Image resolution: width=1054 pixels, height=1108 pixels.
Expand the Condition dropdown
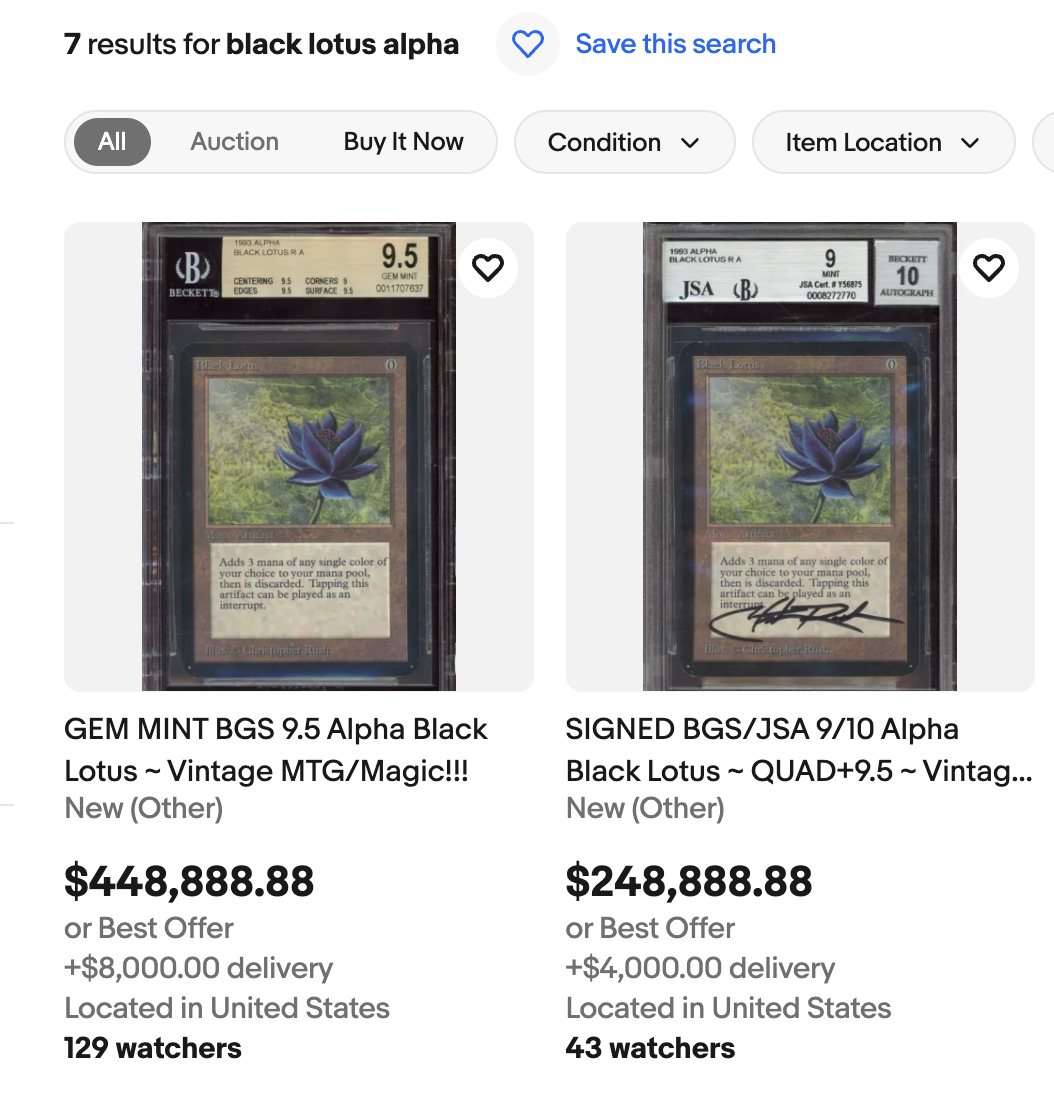[x=624, y=142]
